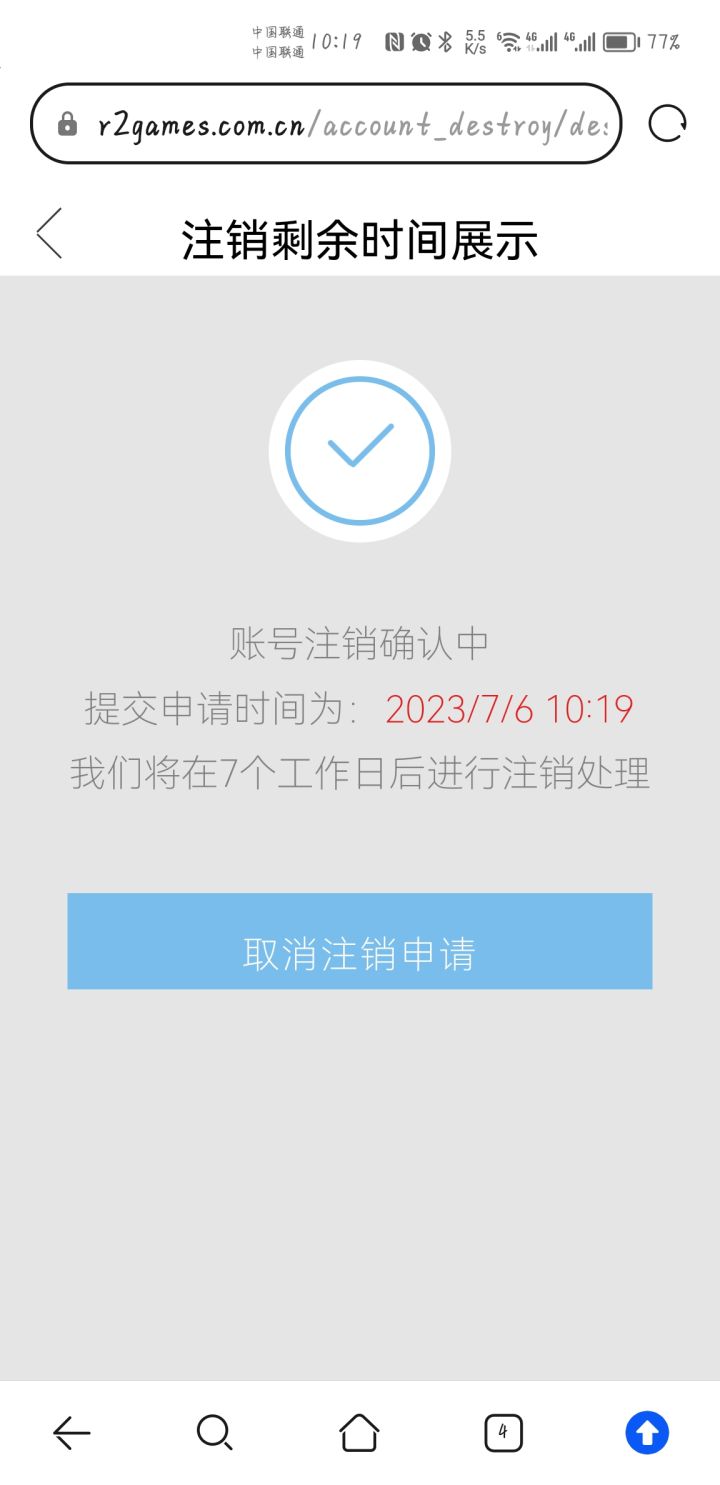This screenshot has width=720, height=1485.
Task: Tap the browser back arrow at bottom left
Action: (x=72, y=1432)
